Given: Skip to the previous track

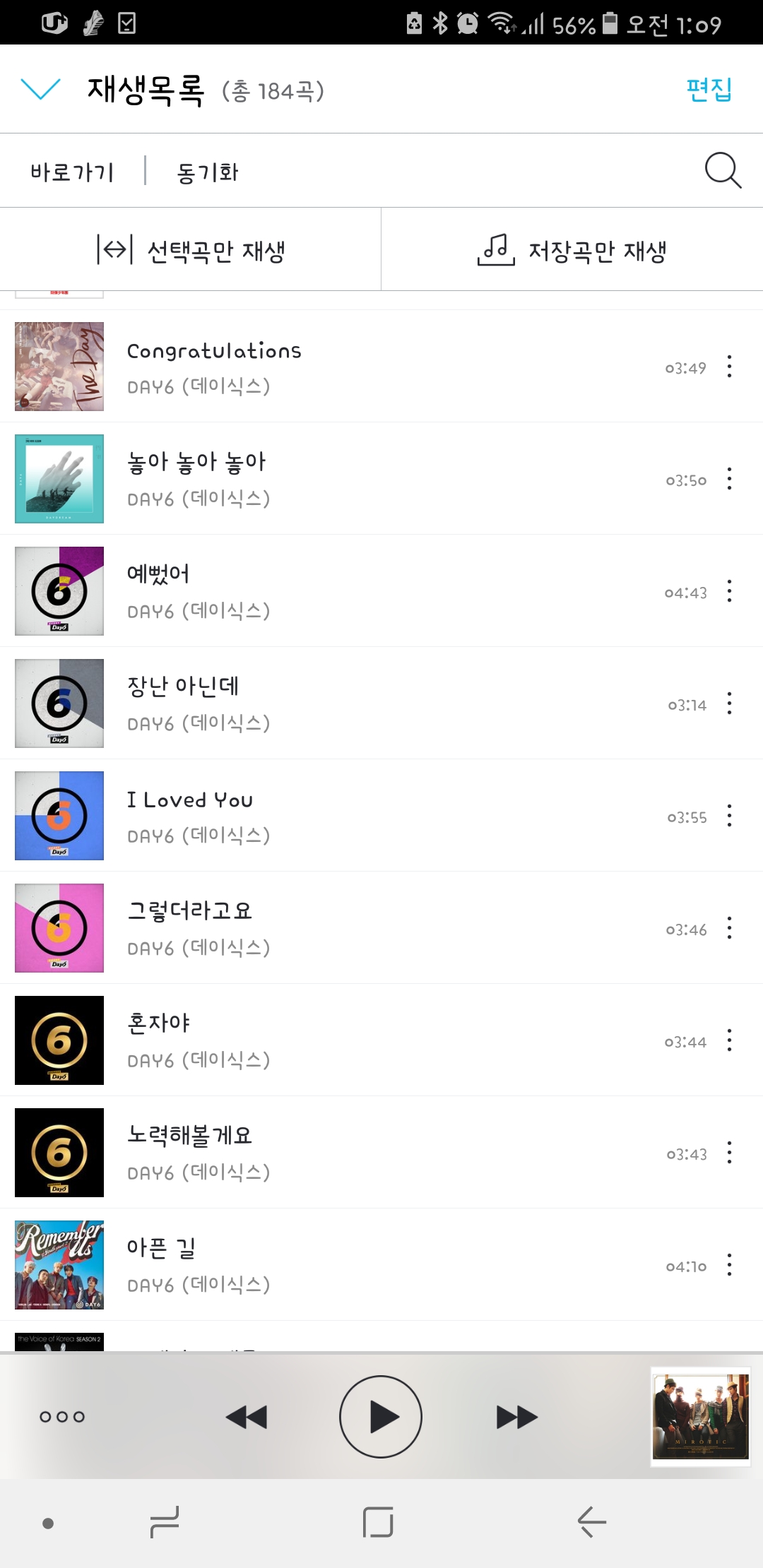Looking at the screenshot, I should (x=246, y=1417).
